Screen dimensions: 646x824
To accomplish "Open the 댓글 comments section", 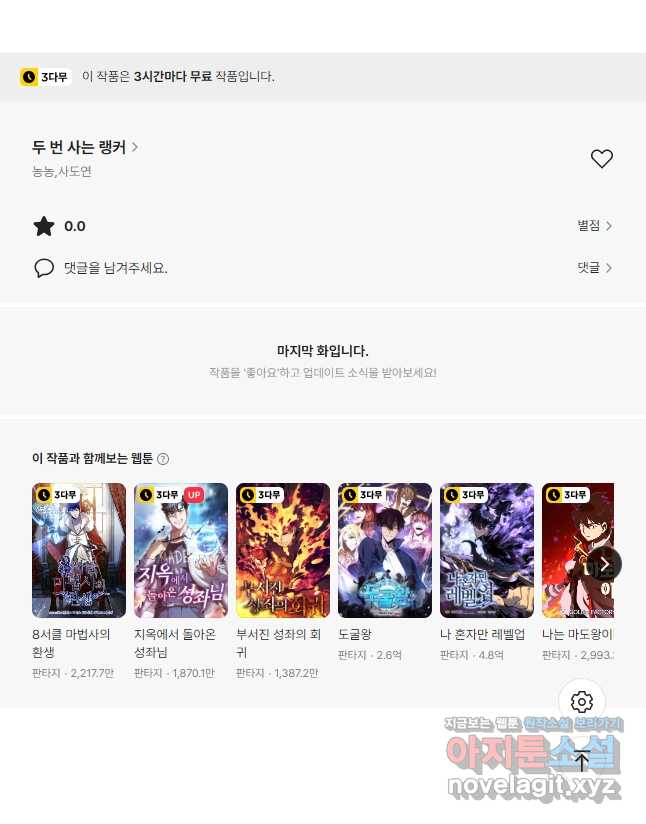I will point(594,268).
